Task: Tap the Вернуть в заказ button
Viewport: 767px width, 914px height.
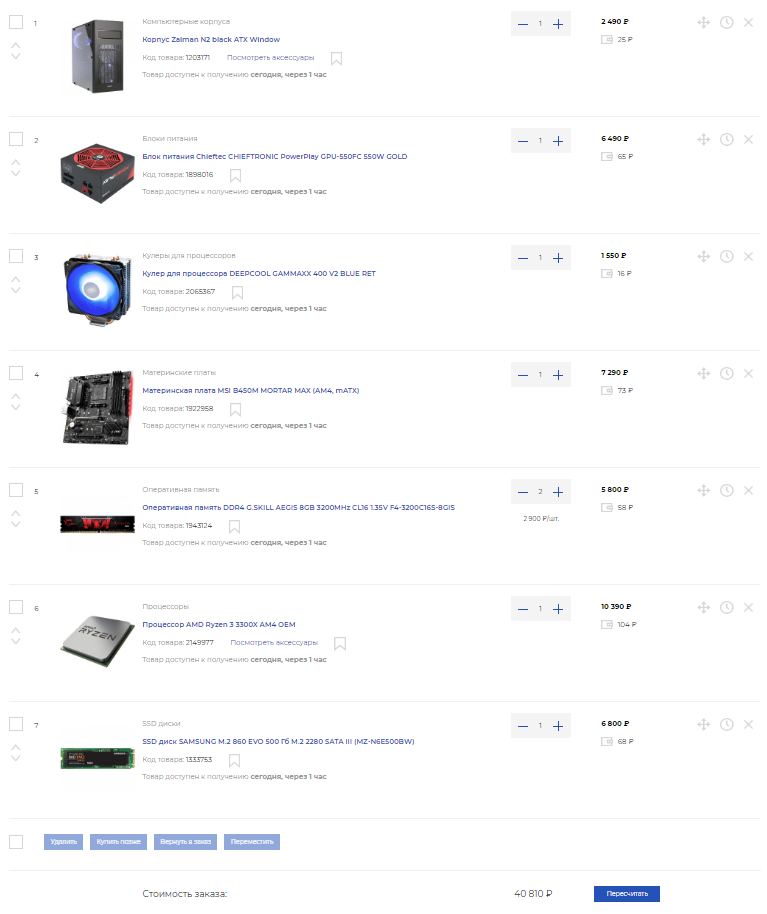Action: click(186, 842)
